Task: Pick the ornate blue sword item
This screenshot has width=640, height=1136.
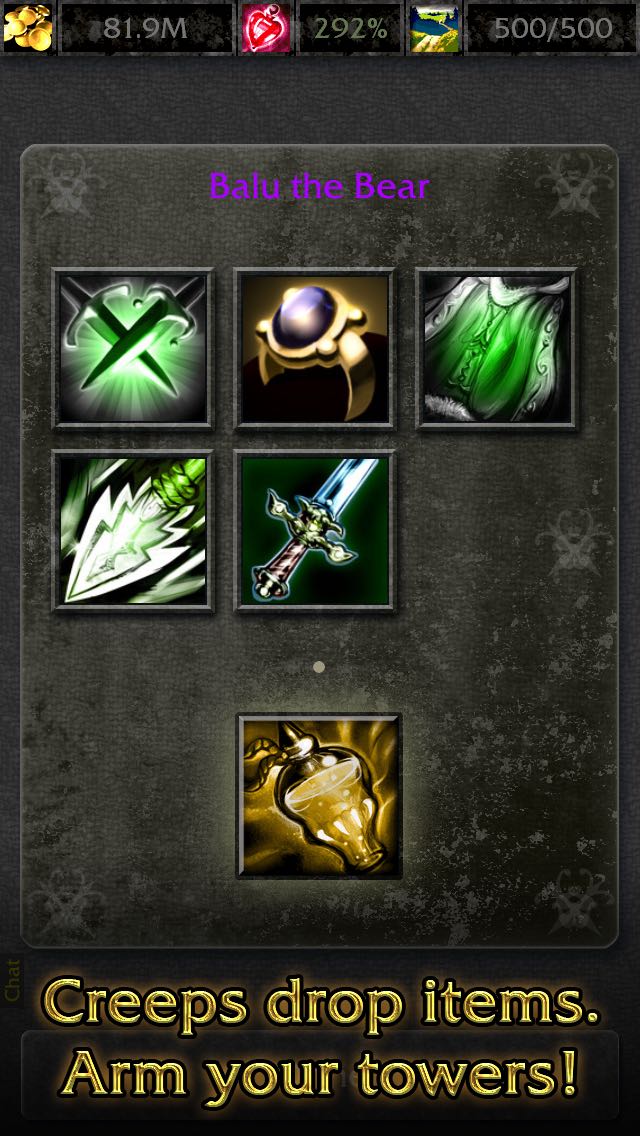Action: pos(314,530)
